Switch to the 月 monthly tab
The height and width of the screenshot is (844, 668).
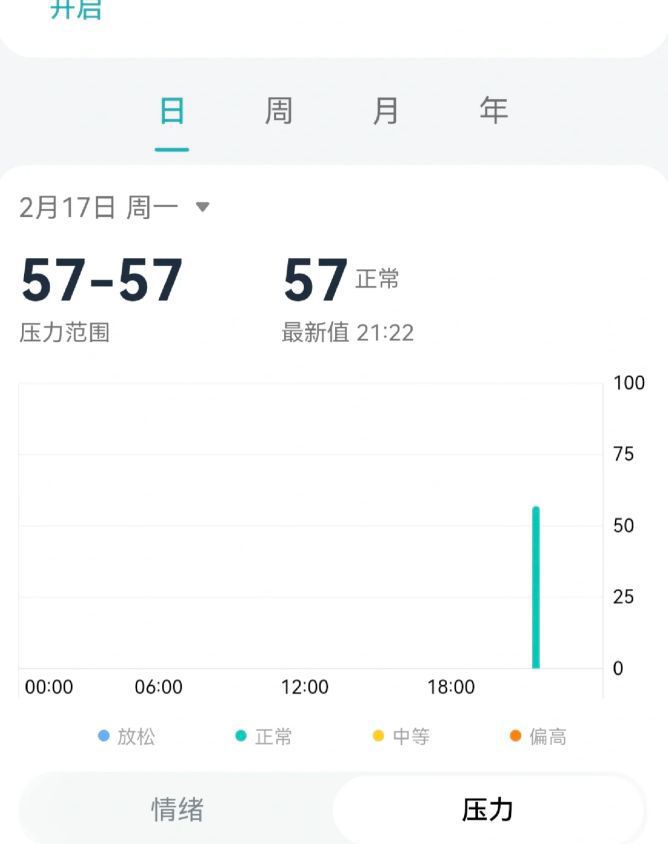coord(386,111)
